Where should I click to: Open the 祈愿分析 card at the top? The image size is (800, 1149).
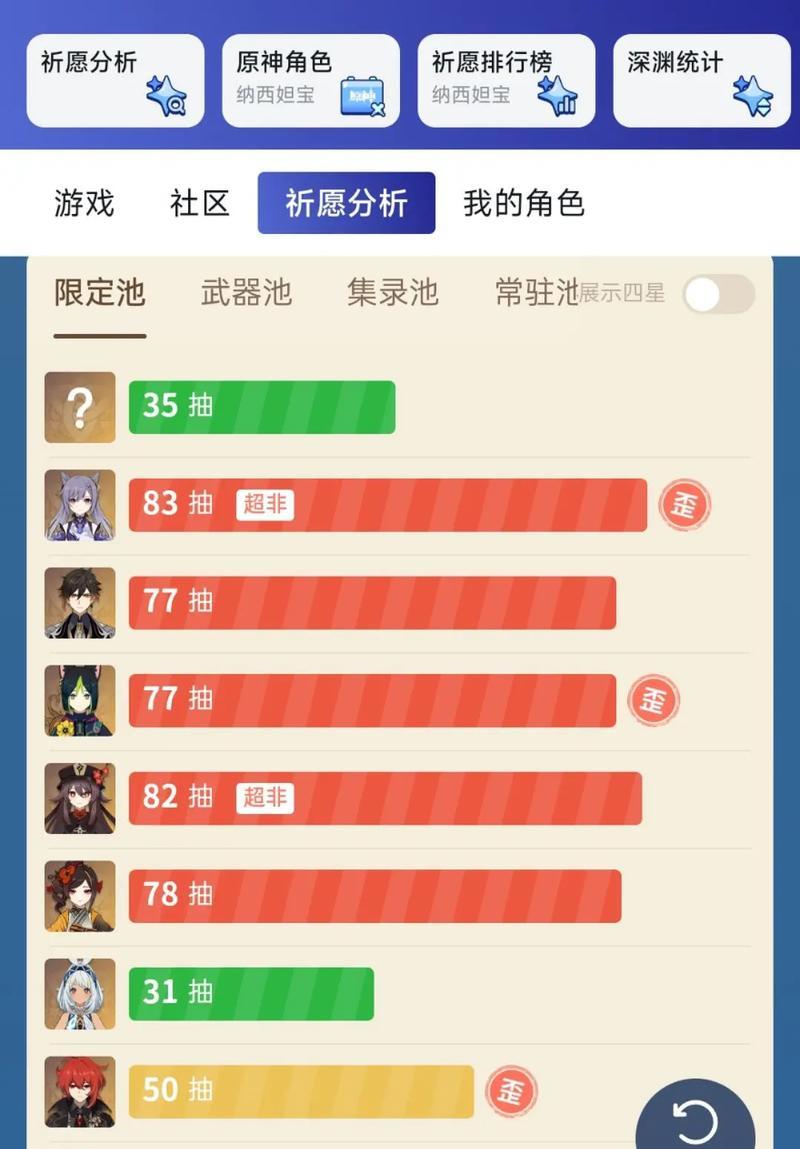pyautogui.click(x=115, y=81)
